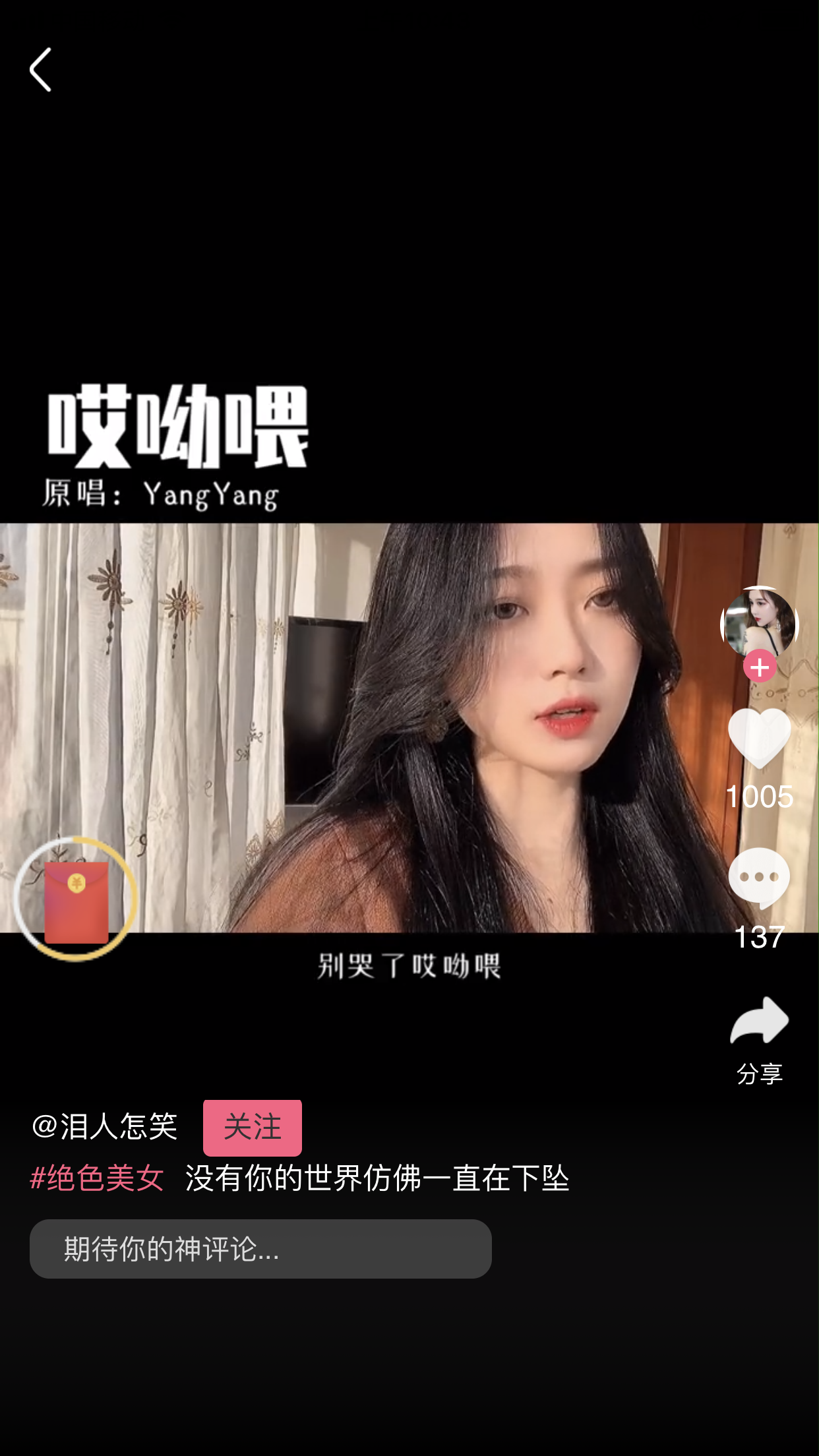
Task: Tap the pink plus to follow the creator
Action: click(x=759, y=667)
